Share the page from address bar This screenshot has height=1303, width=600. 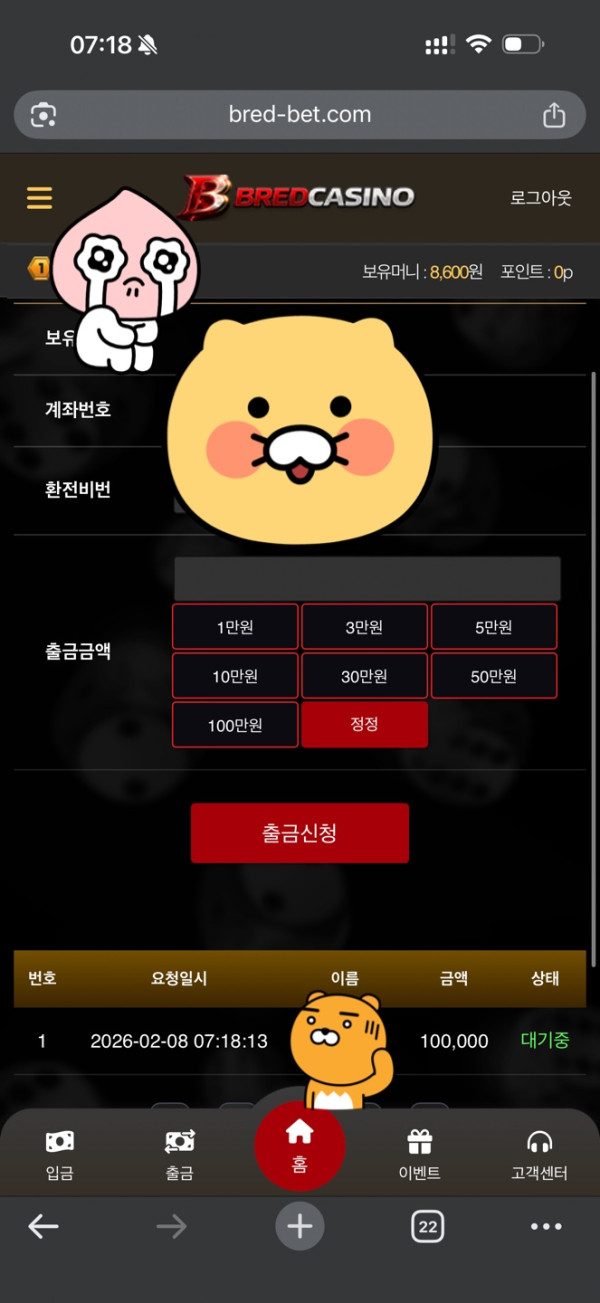click(x=554, y=115)
